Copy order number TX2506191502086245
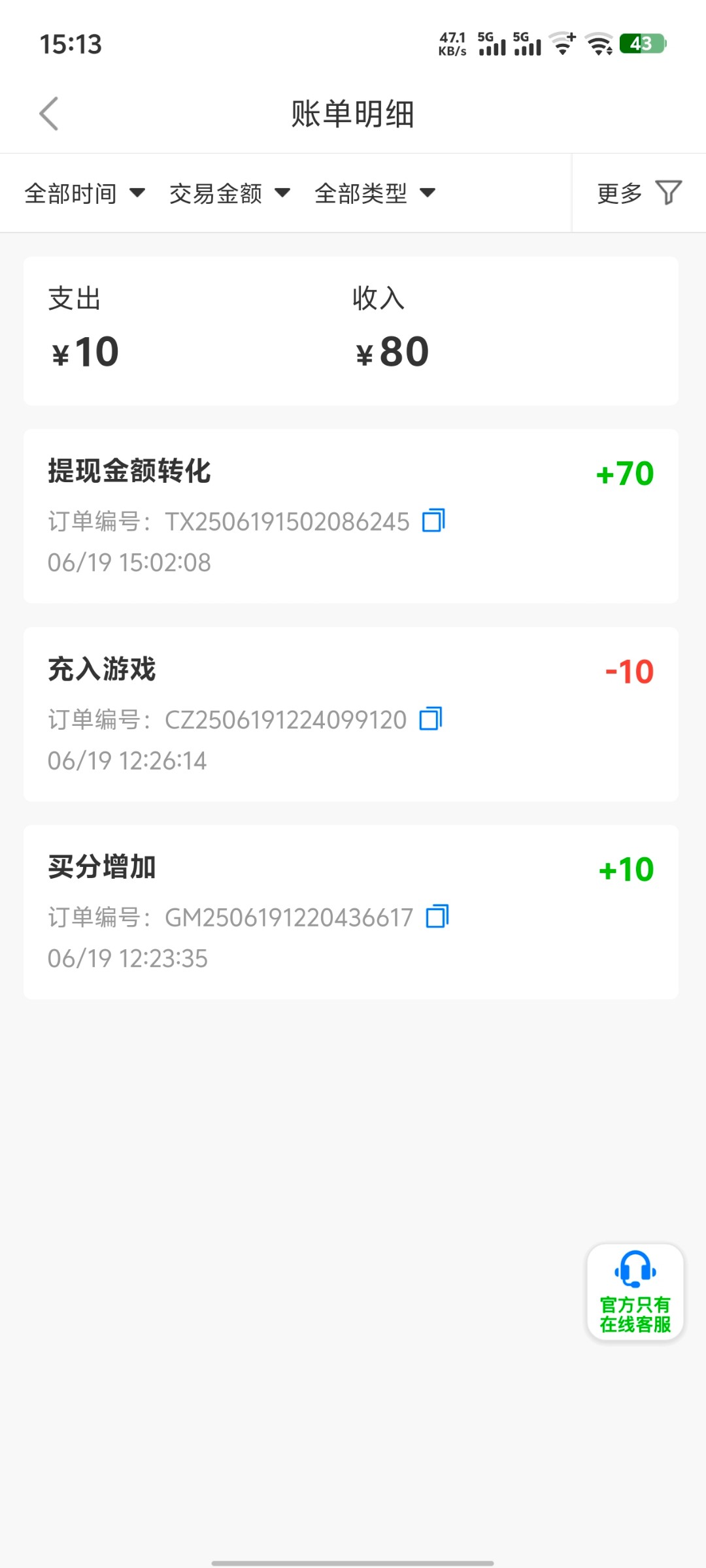The image size is (706, 1568). (x=433, y=521)
